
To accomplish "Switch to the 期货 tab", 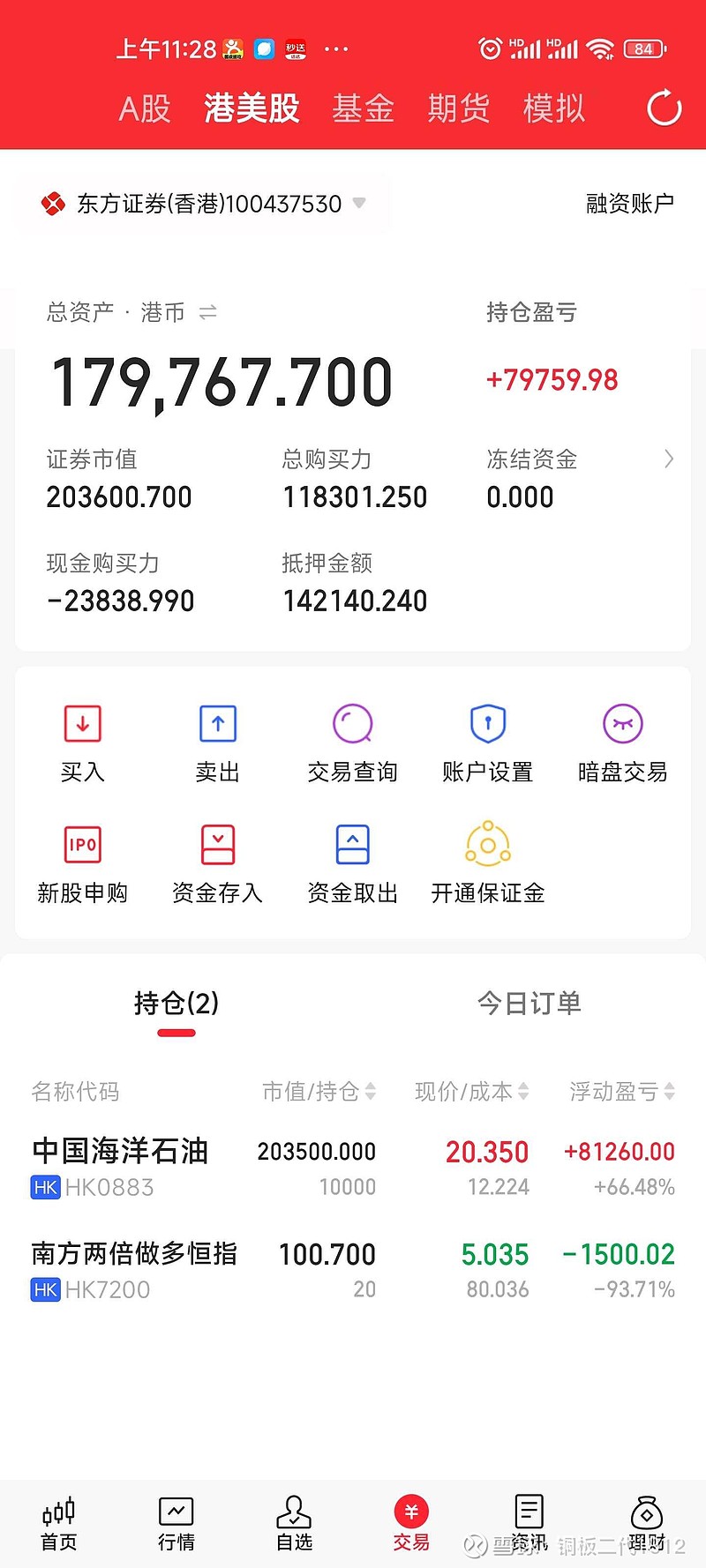I will point(458,108).
